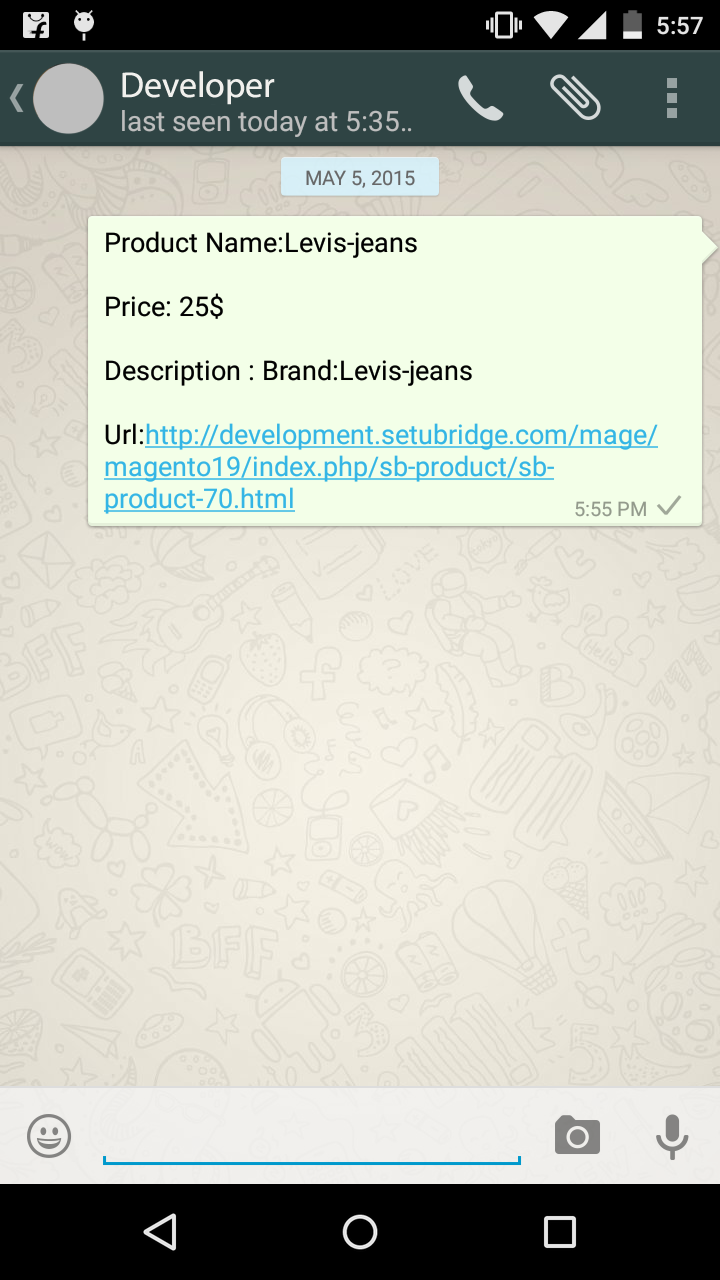Start a voice call with Developer
The image size is (720, 1280).
pyautogui.click(x=480, y=98)
